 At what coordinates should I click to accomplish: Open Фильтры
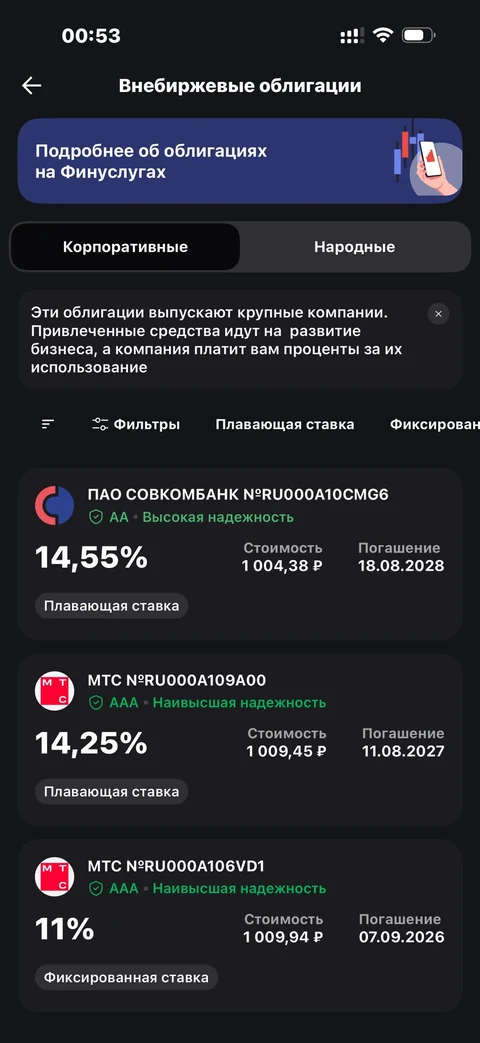click(136, 424)
